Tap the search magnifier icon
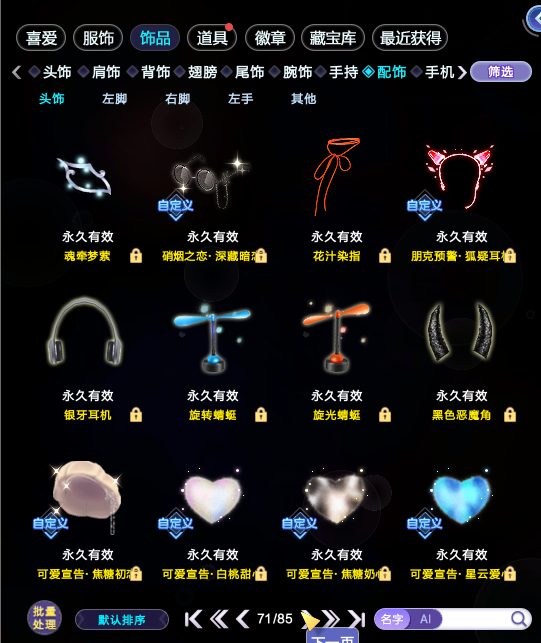Image resolution: width=541 pixels, height=643 pixels. click(518, 618)
